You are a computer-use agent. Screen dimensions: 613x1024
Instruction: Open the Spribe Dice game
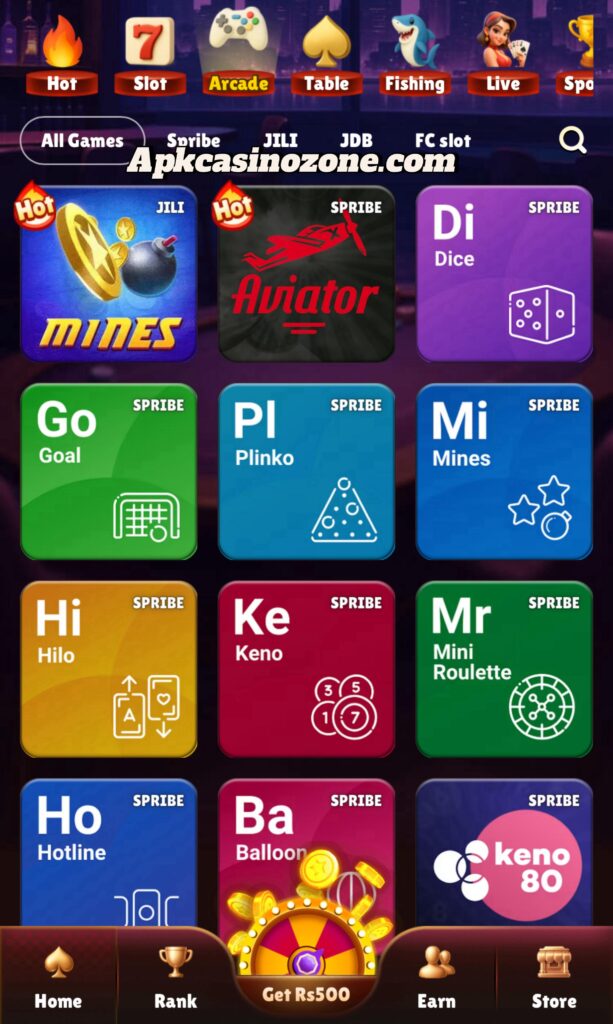(x=504, y=273)
